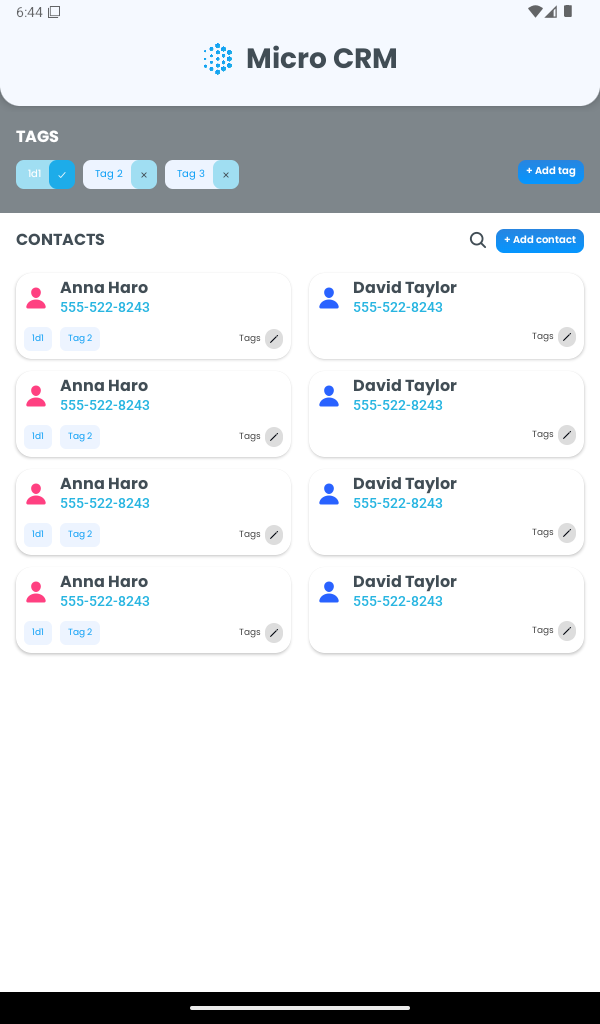This screenshot has width=600, height=1024.
Task: Add a new contact
Action: [x=540, y=240]
